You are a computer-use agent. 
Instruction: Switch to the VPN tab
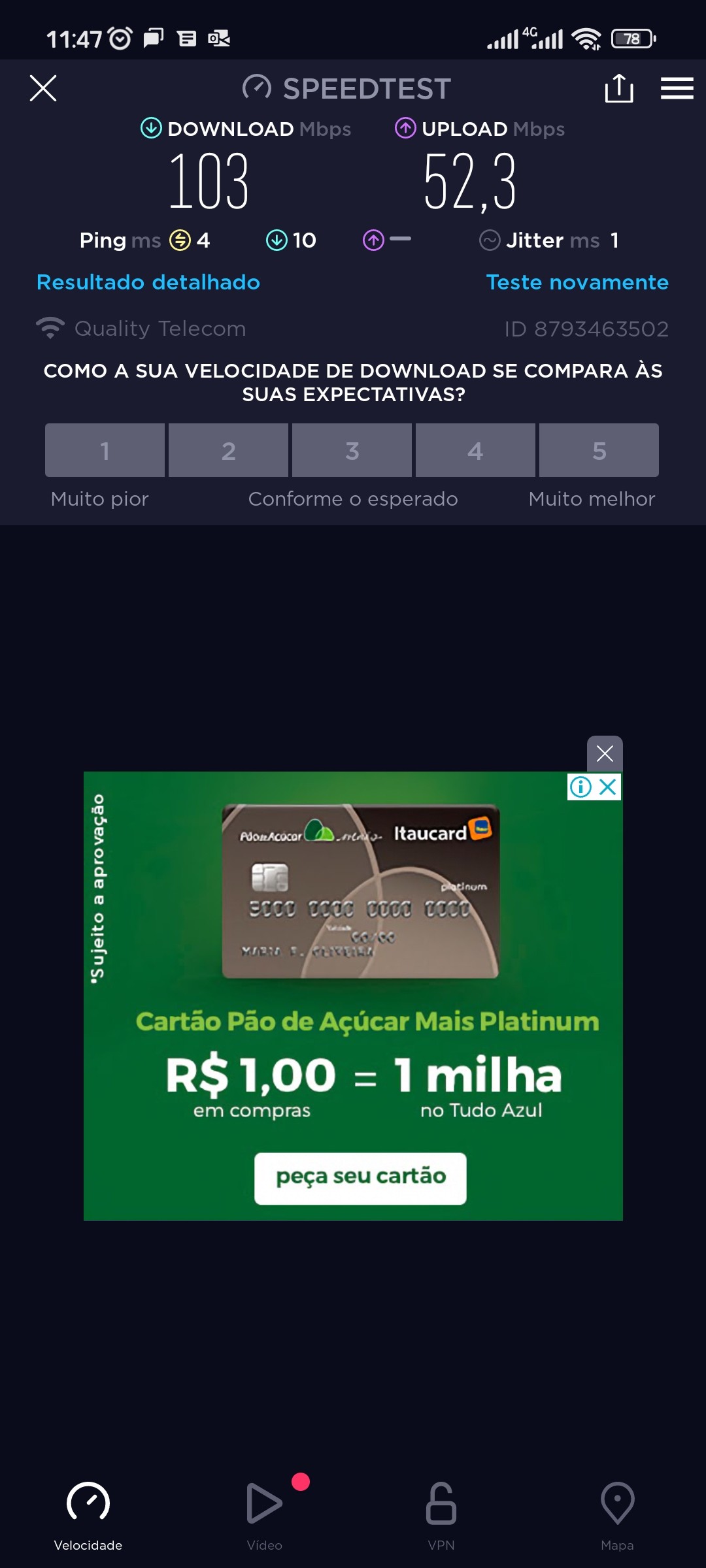pos(441,1516)
